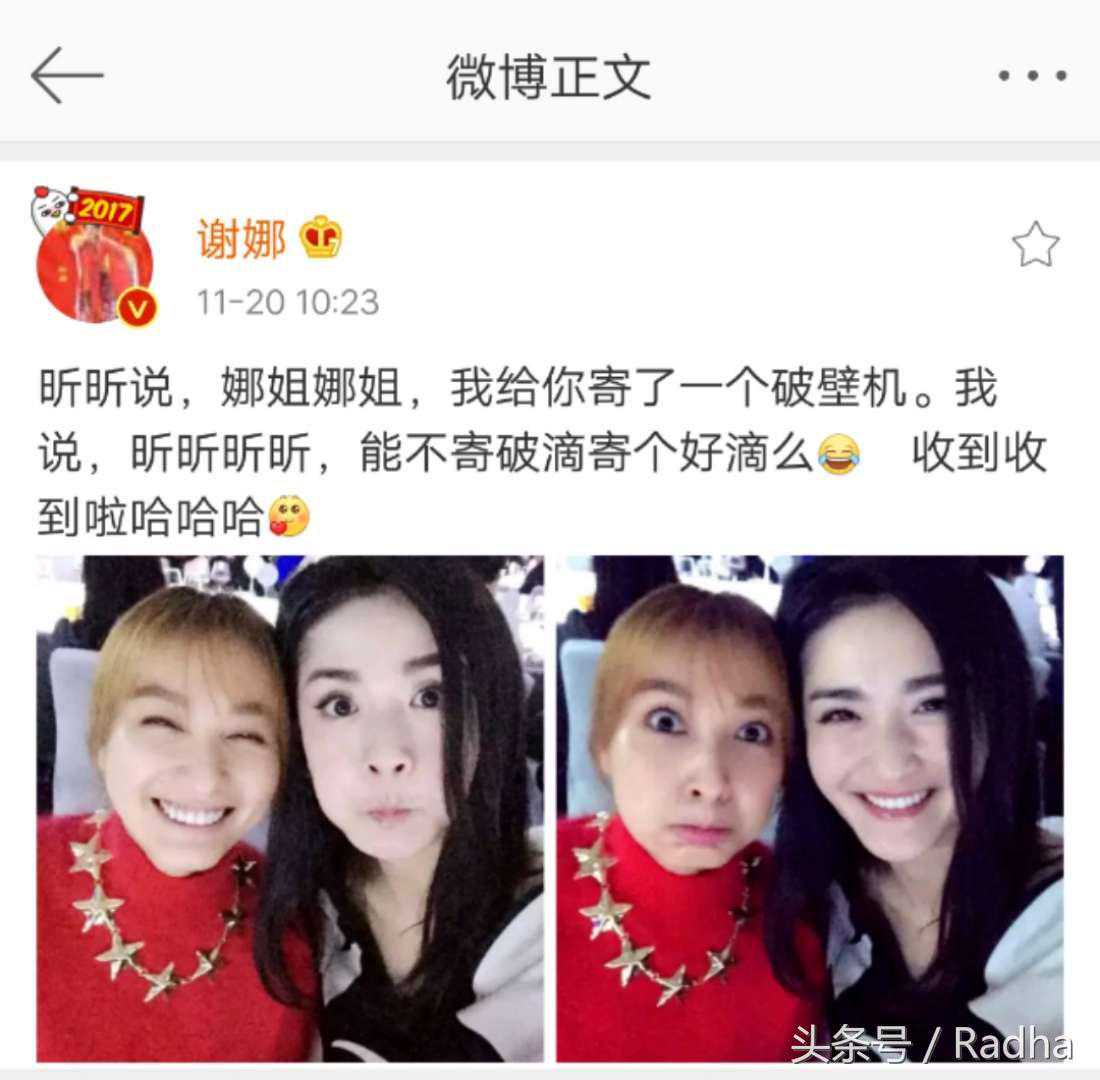Viewport: 1100px width, 1080px height.
Task: Open the three-dot overflow menu
Action: (1032, 75)
